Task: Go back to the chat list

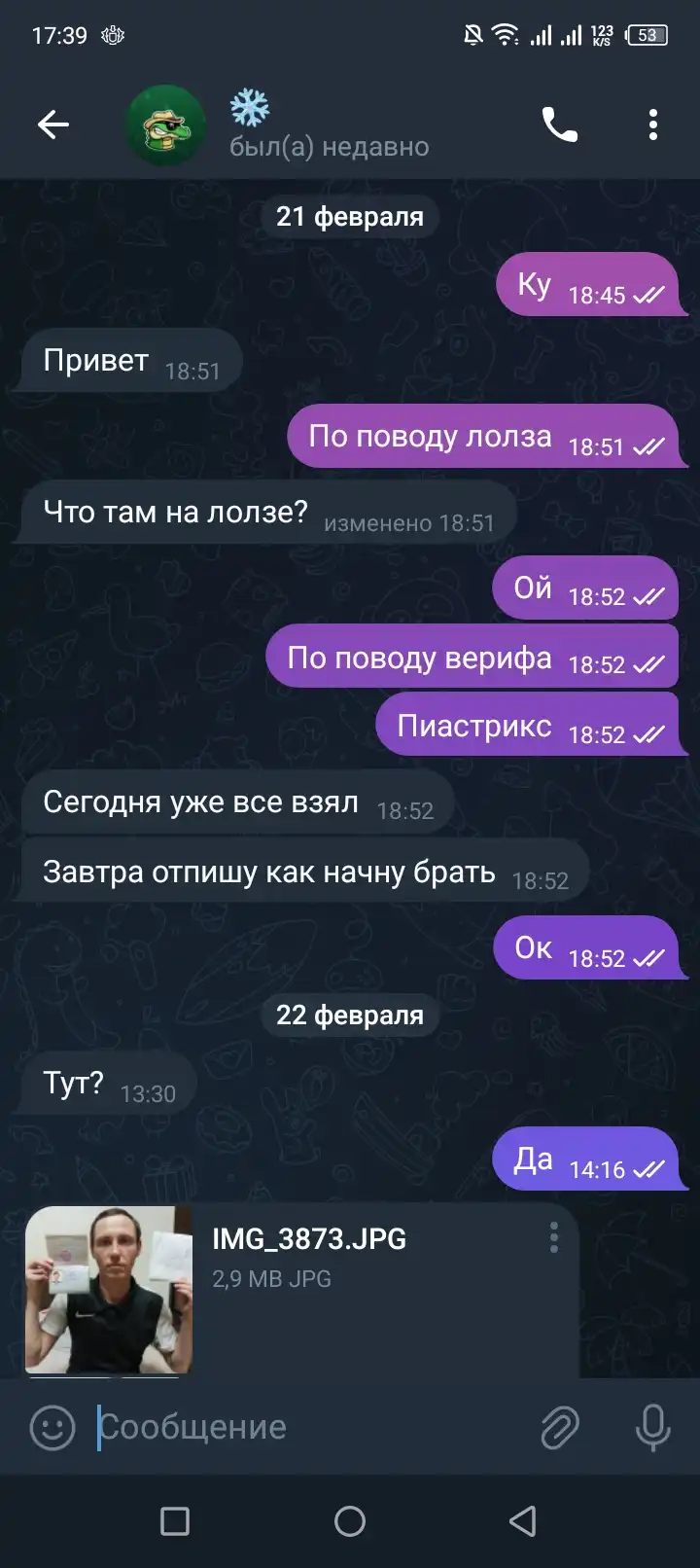Action: point(53,125)
